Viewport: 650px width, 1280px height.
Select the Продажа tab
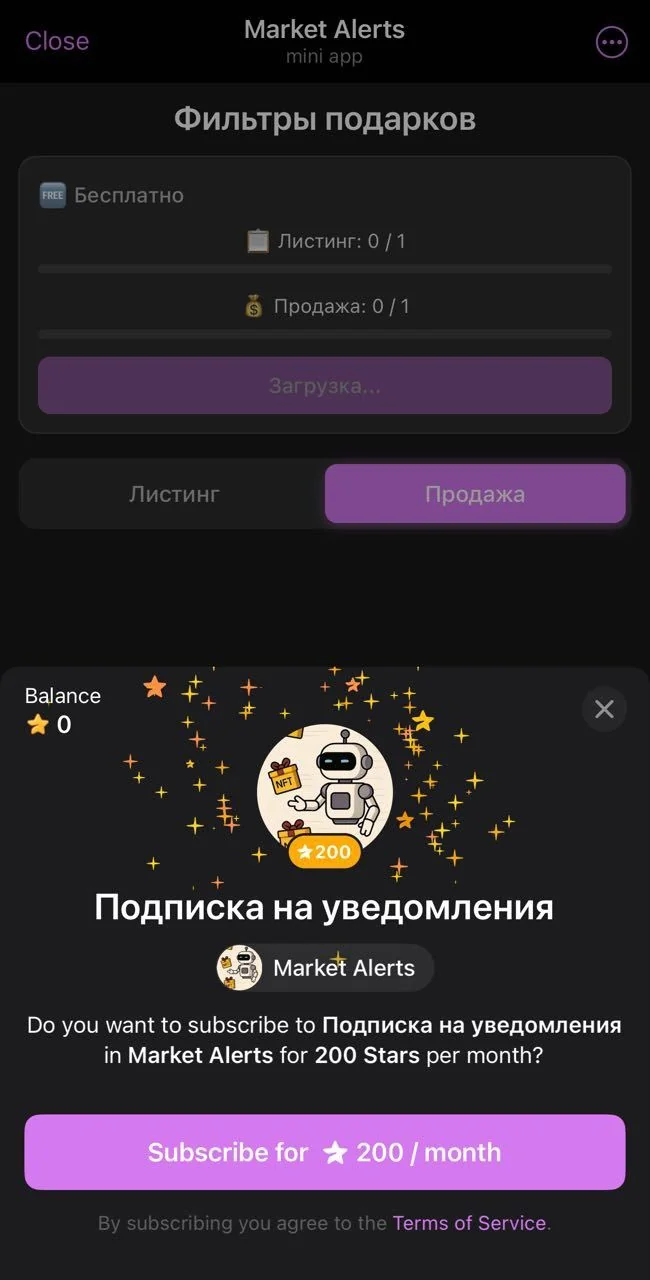tap(475, 494)
